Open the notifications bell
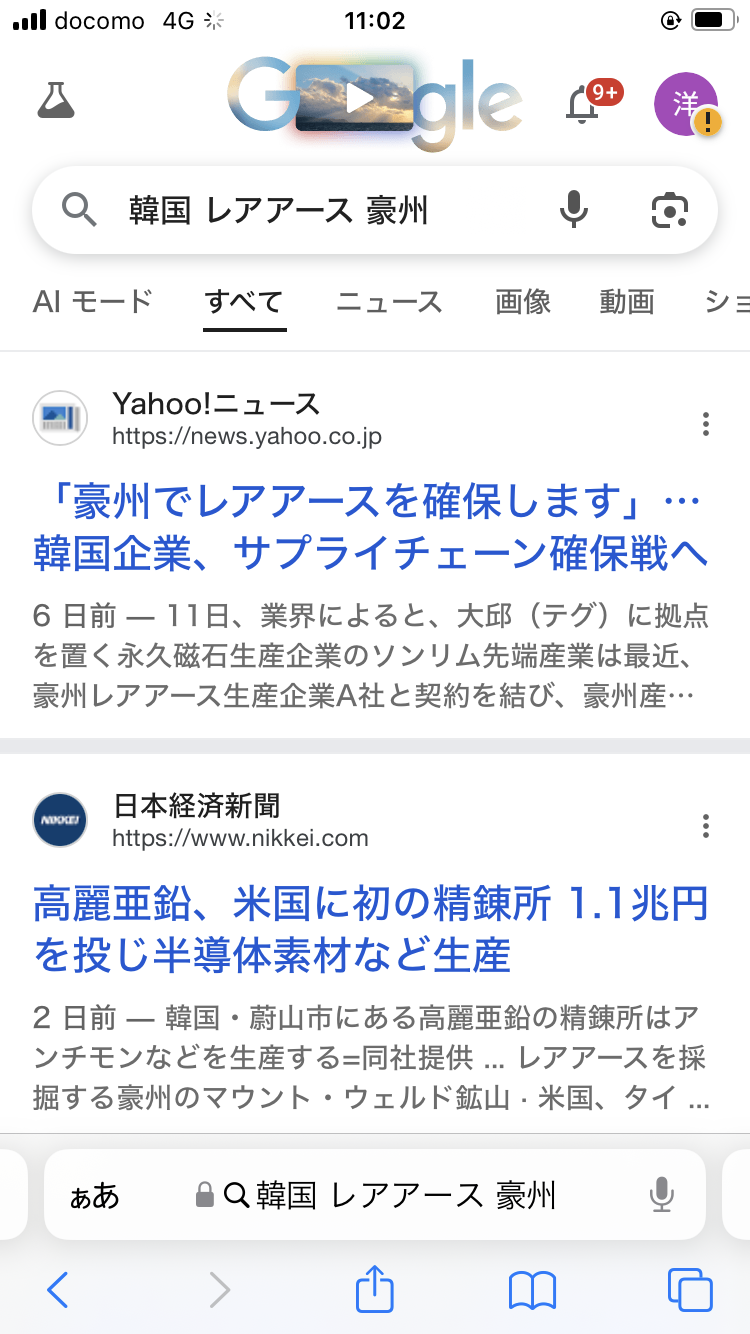750x1334 pixels. pyautogui.click(x=582, y=103)
